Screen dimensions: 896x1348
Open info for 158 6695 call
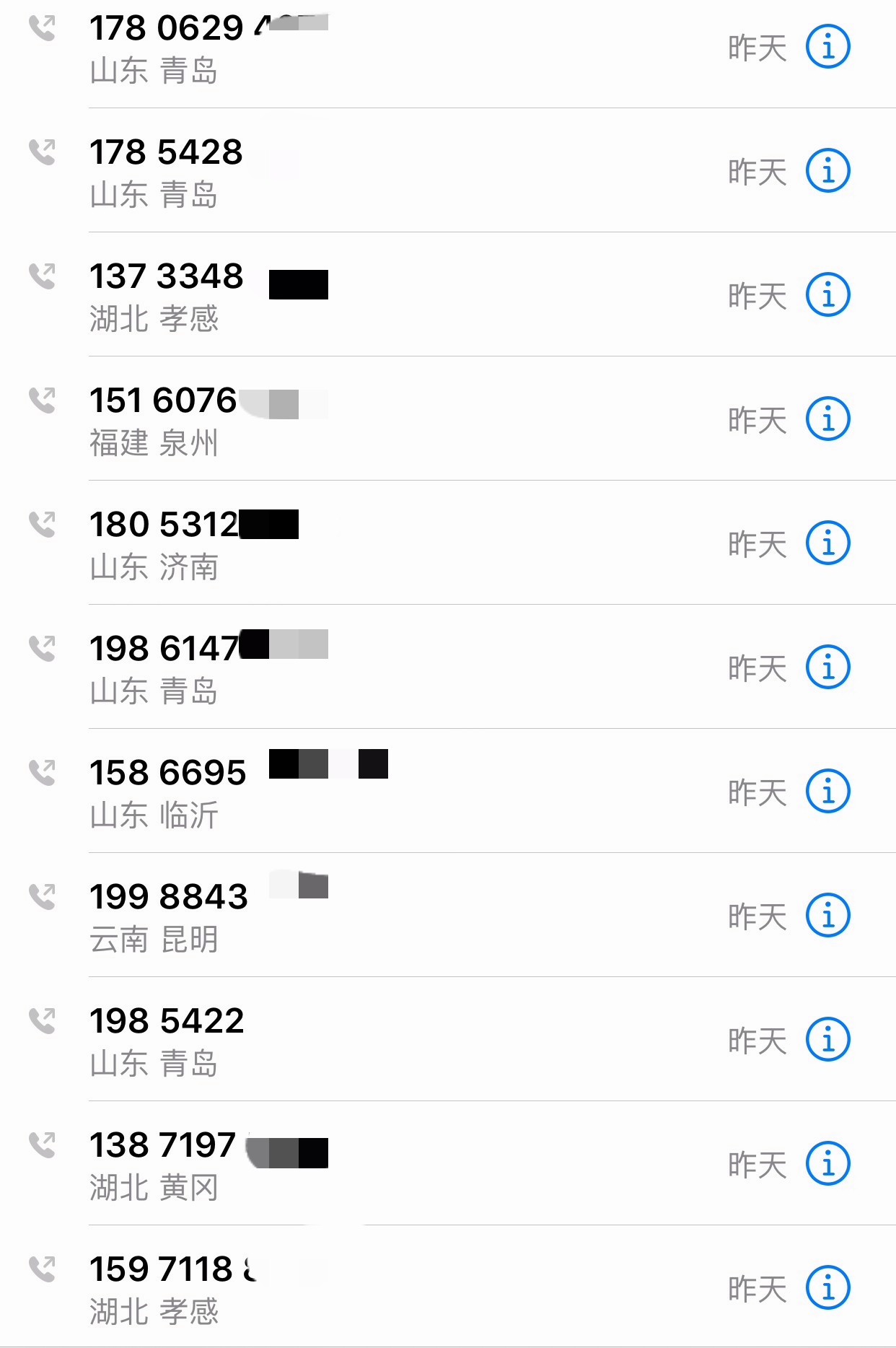click(x=827, y=792)
